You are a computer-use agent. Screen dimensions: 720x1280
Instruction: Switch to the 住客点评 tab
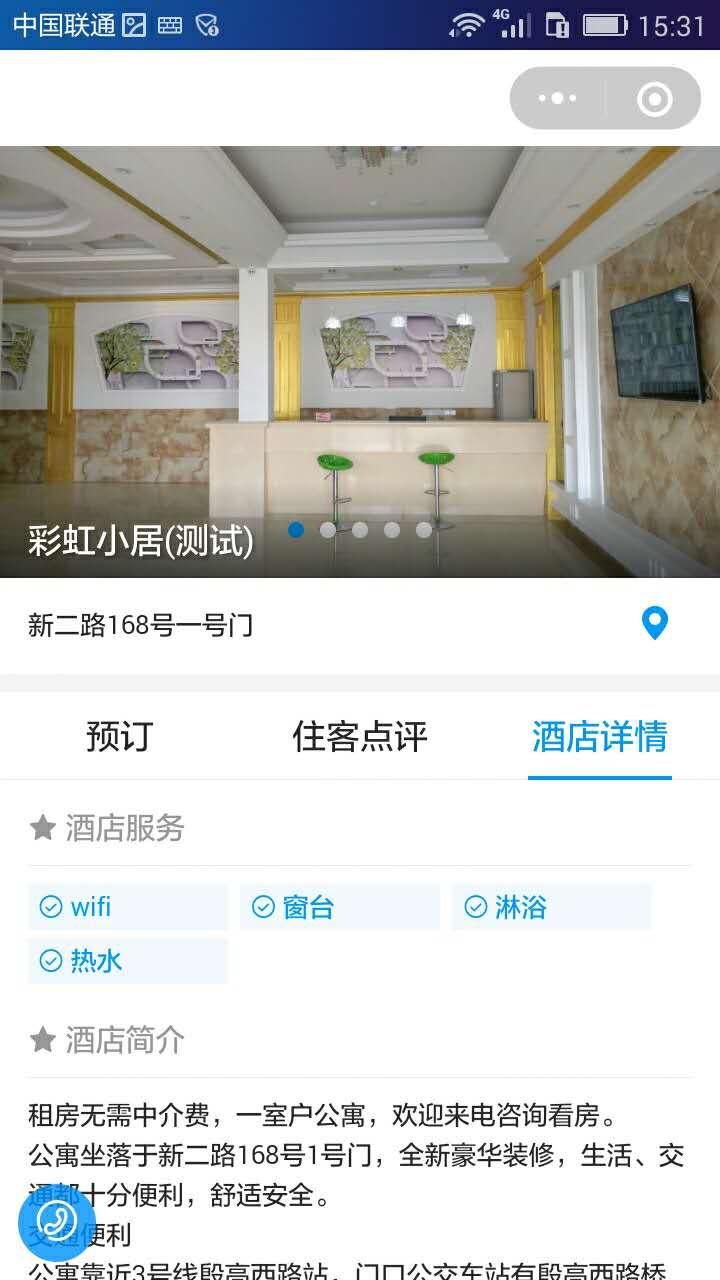[x=360, y=737]
